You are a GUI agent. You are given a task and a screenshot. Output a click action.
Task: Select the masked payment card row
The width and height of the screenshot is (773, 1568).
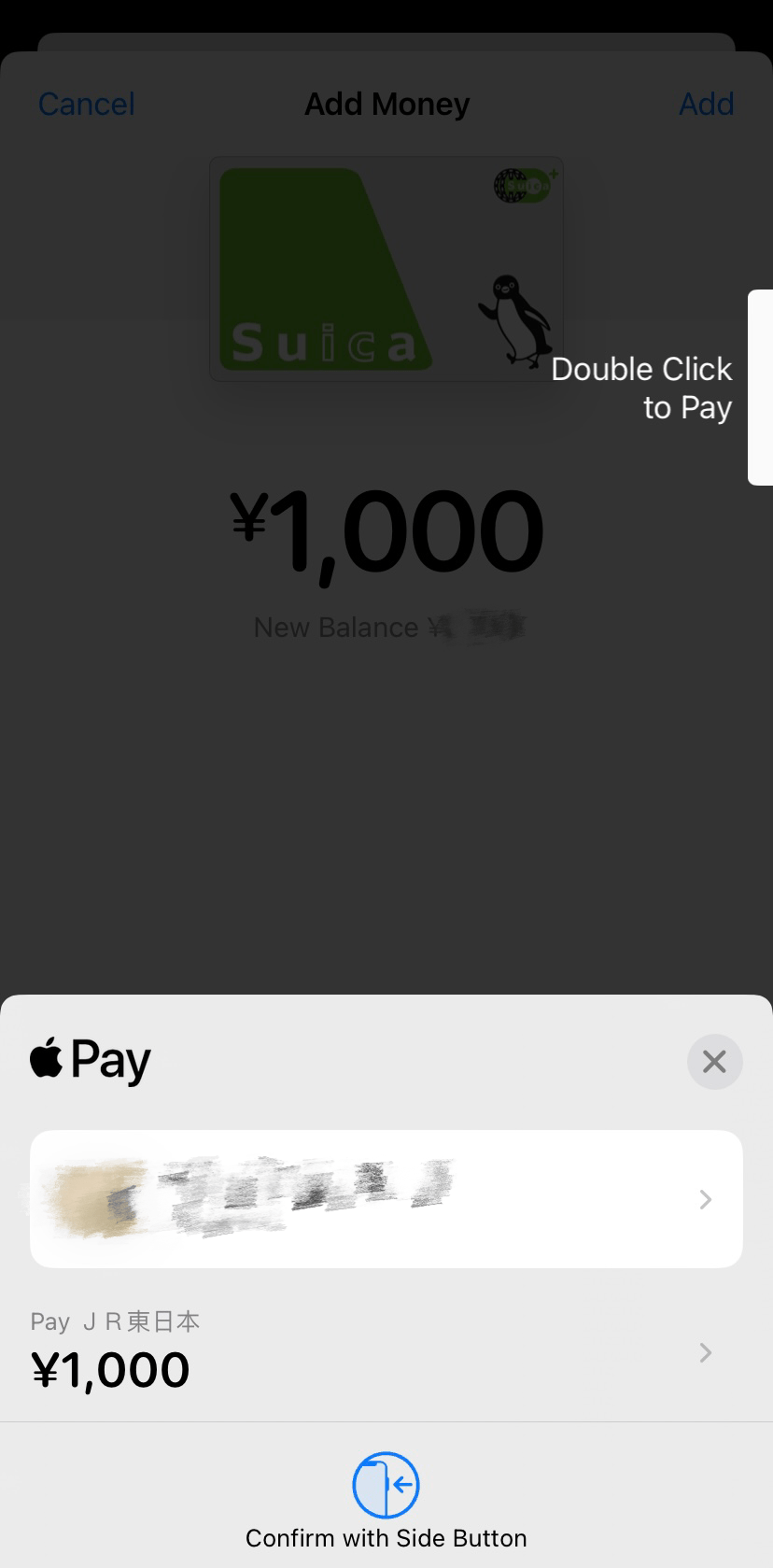(x=386, y=1199)
